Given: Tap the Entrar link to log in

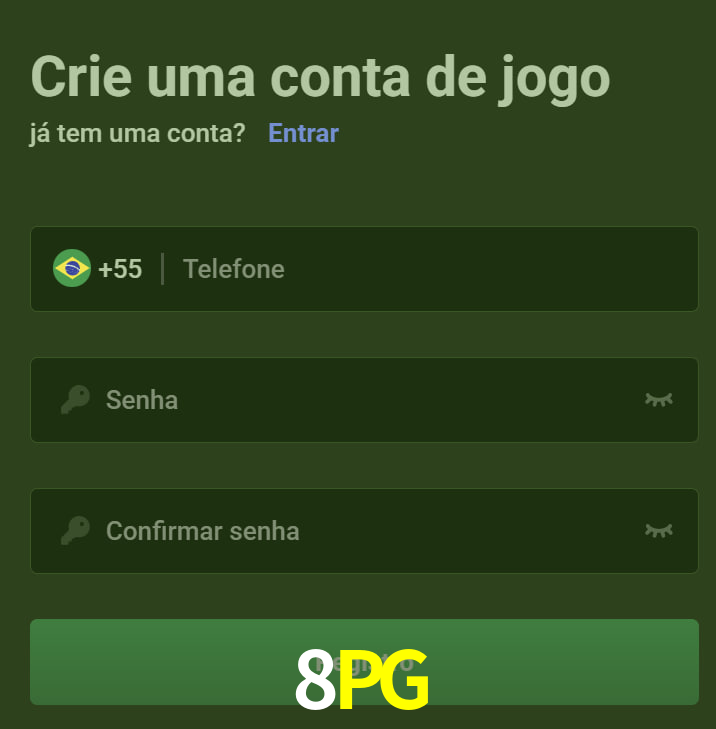Looking at the screenshot, I should point(303,133).
